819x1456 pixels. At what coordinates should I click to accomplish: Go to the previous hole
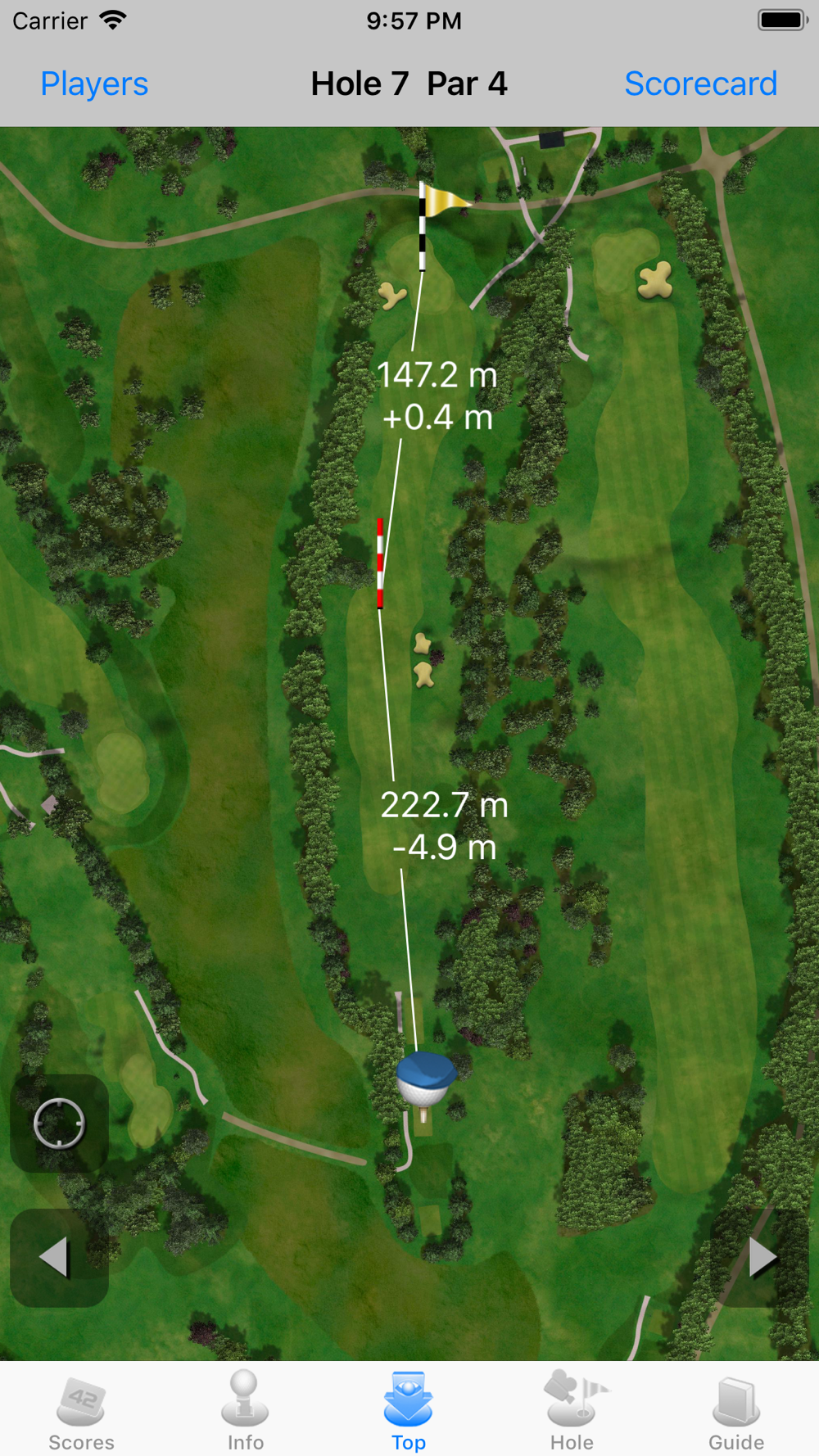57,1257
